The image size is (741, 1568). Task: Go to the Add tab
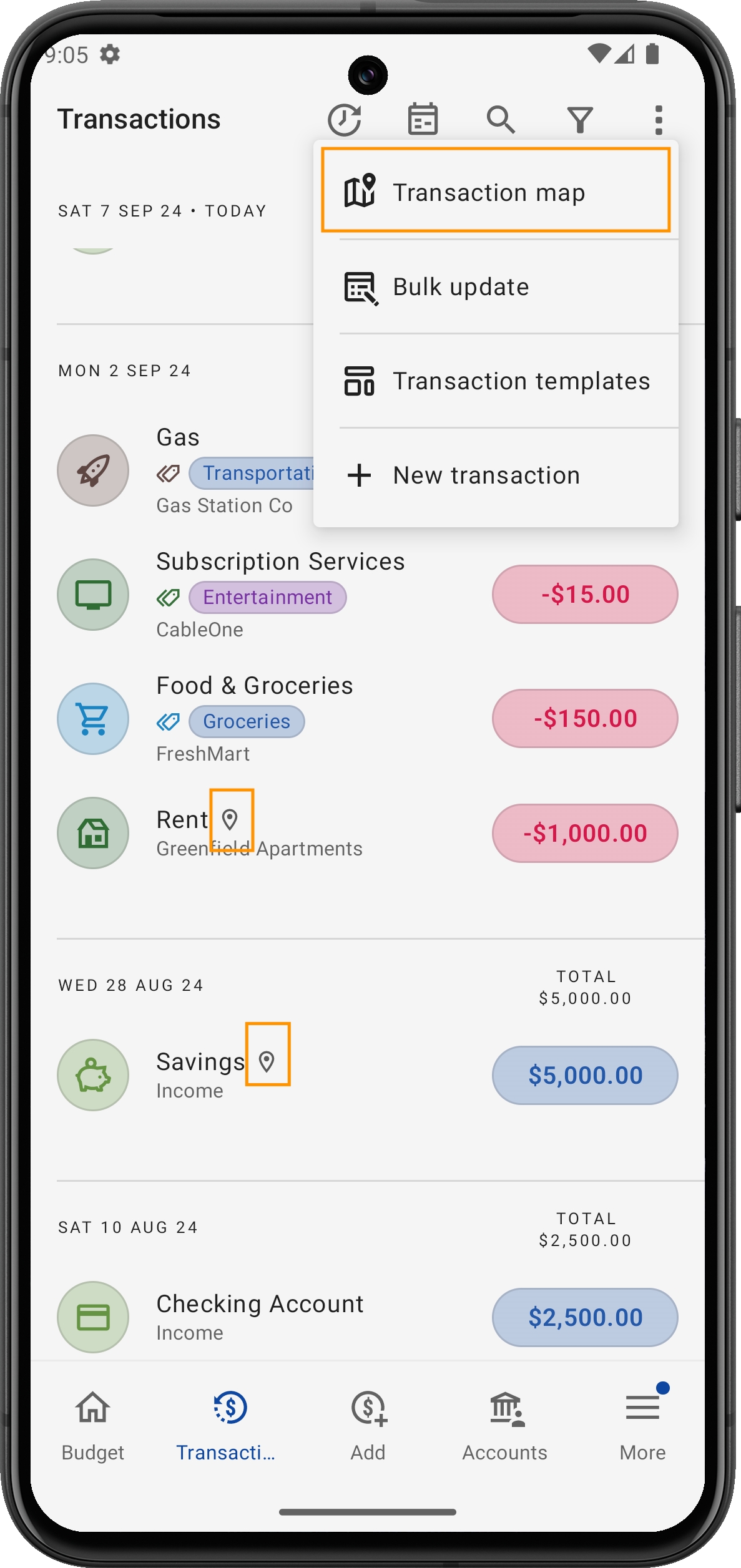point(368,1425)
